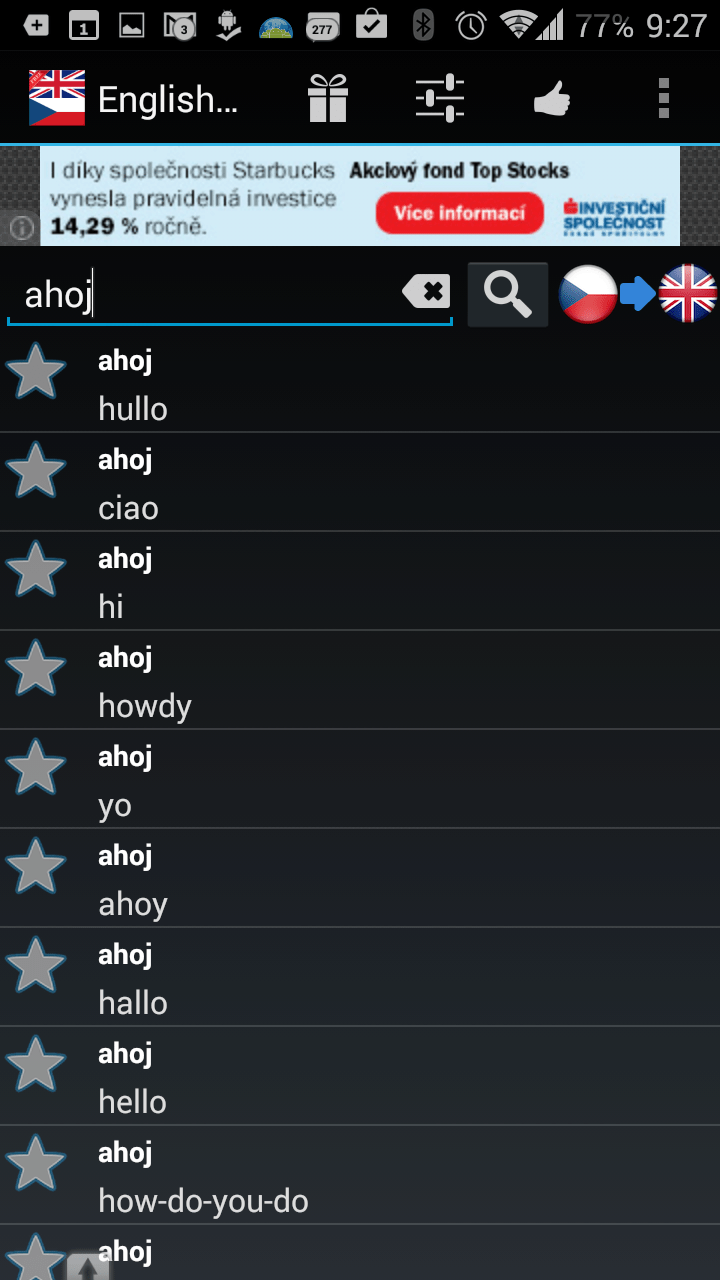Screen dimensions: 720x1280
Task: Open the settings sliders icon
Action: pos(440,99)
